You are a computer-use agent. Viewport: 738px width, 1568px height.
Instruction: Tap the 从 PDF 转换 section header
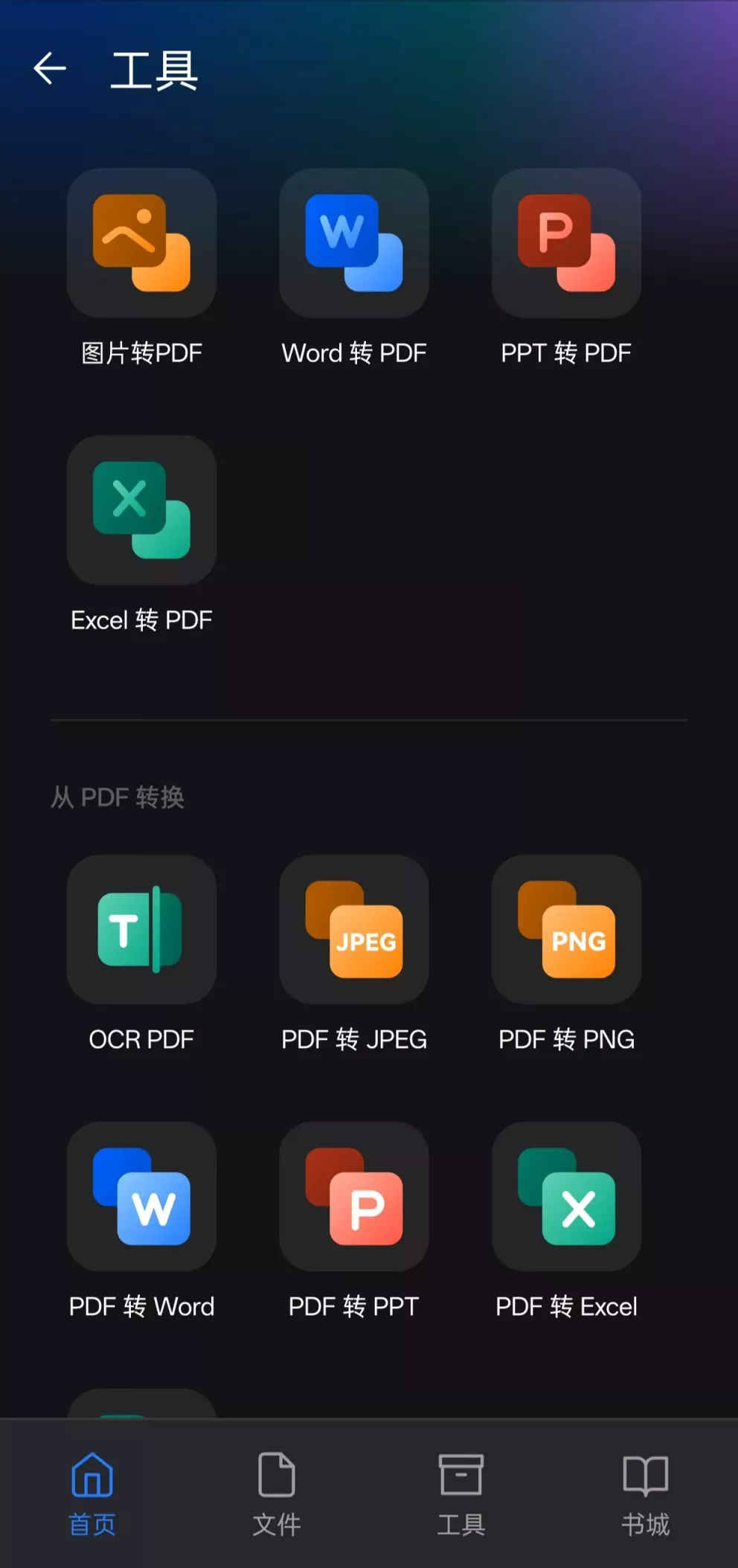118,796
